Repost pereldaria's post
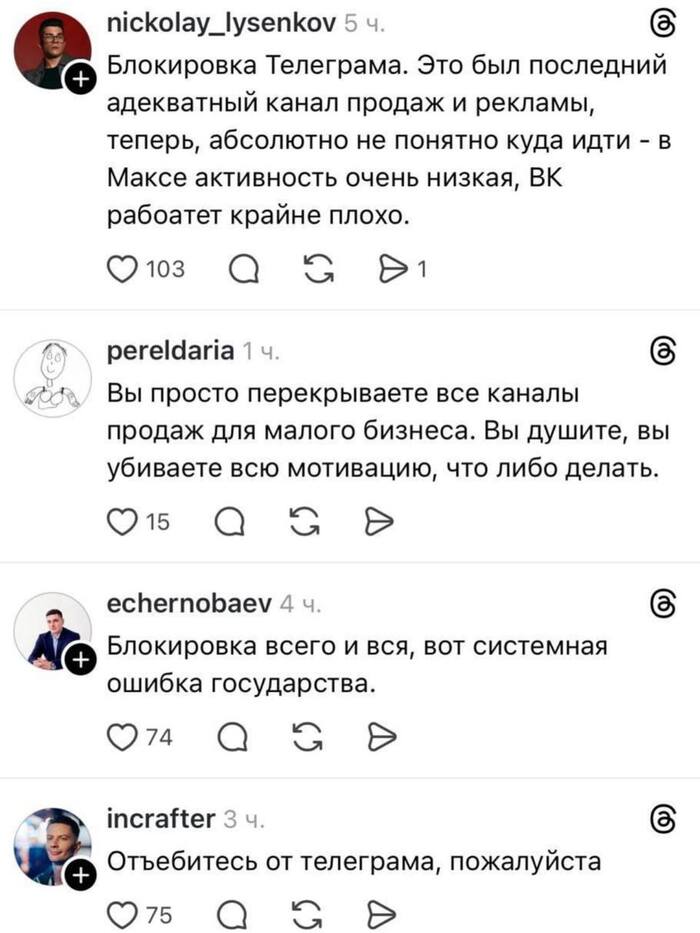 click(x=304, y=519)
